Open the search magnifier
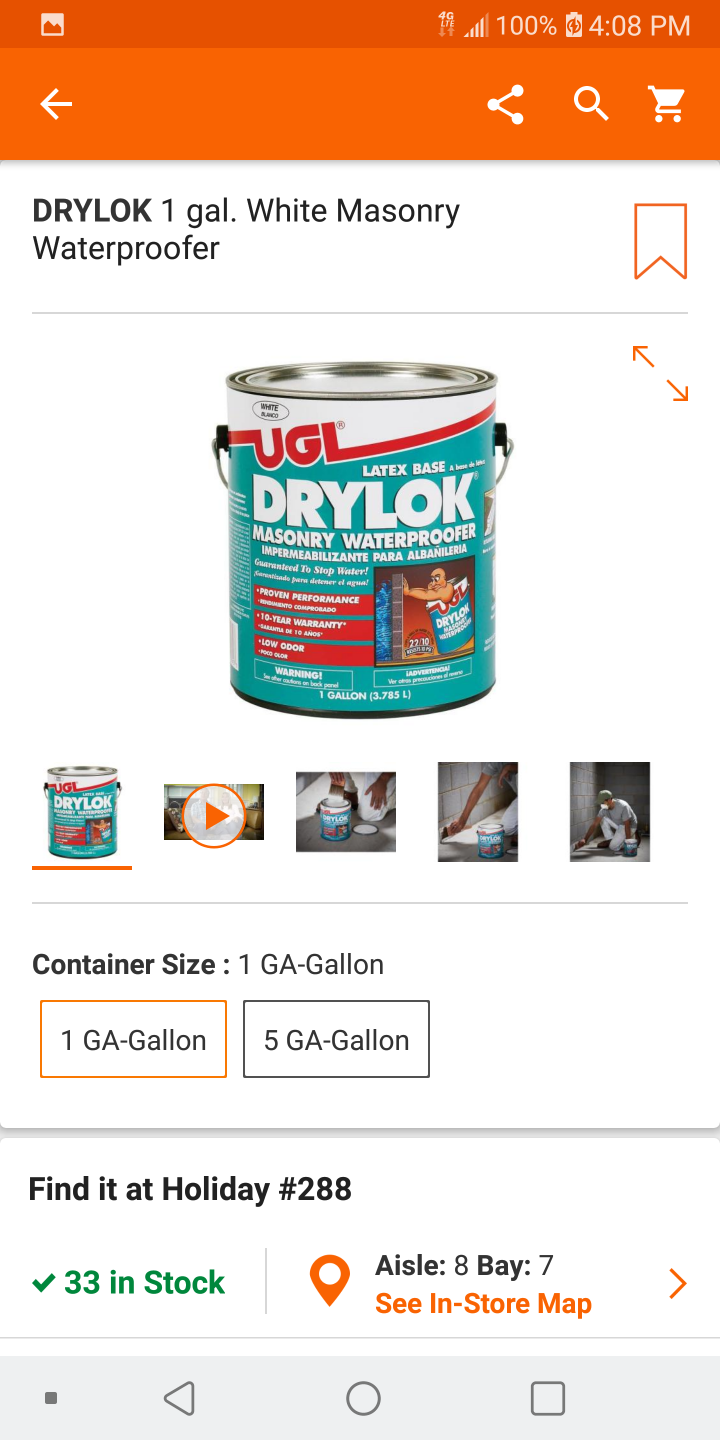This screenshot has width=720, height=1440. pos(590,104)
